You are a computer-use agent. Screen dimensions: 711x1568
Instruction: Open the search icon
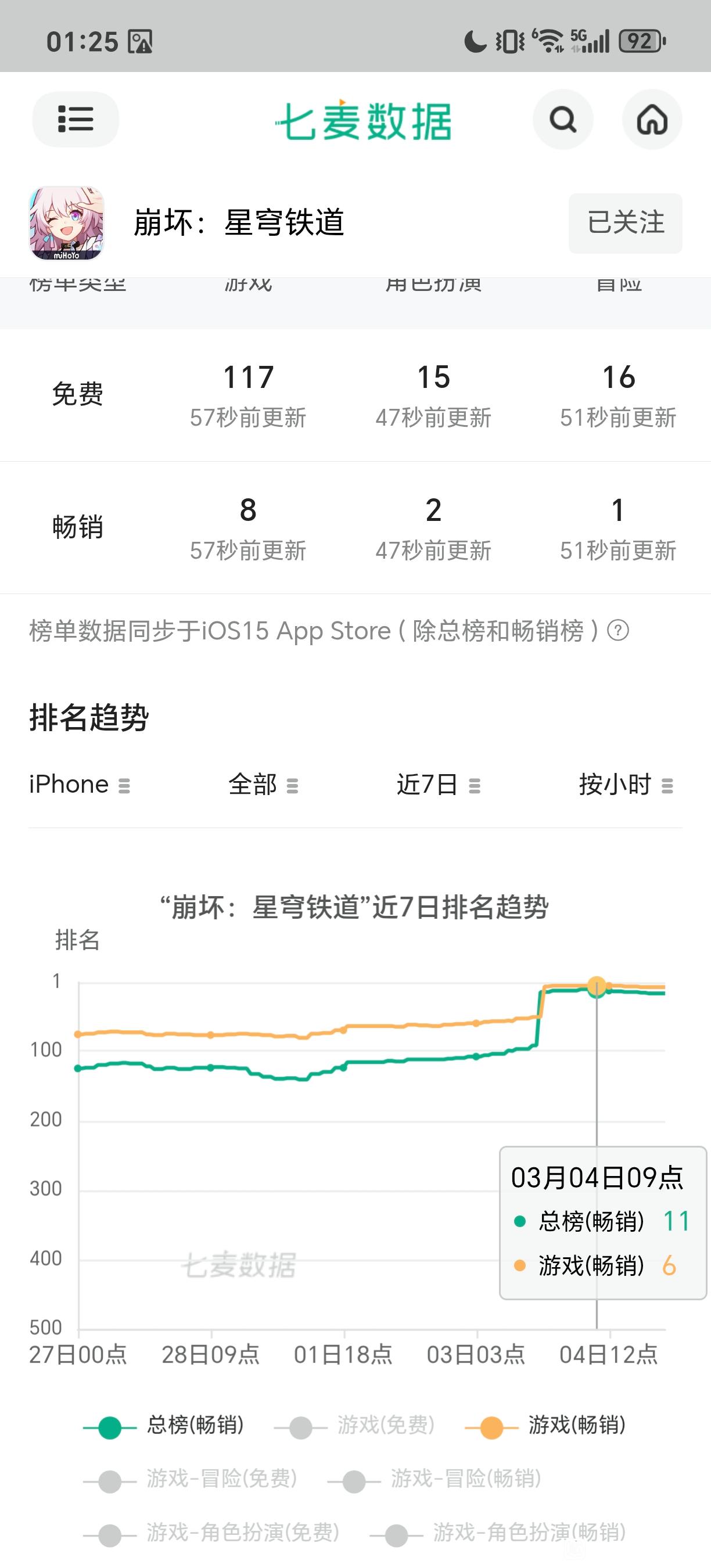(563, 119)
